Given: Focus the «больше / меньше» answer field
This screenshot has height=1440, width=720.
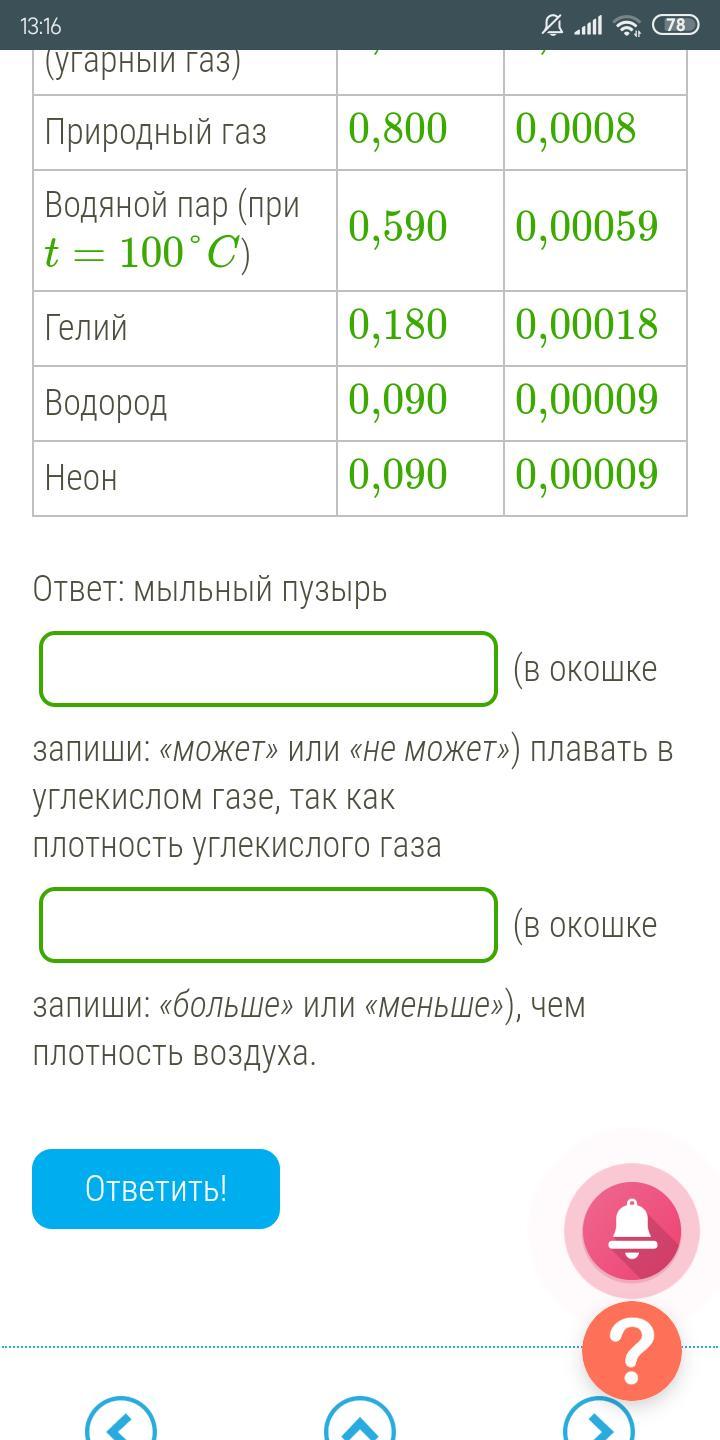Looking at the screenshot, I should tap(268, 925).
